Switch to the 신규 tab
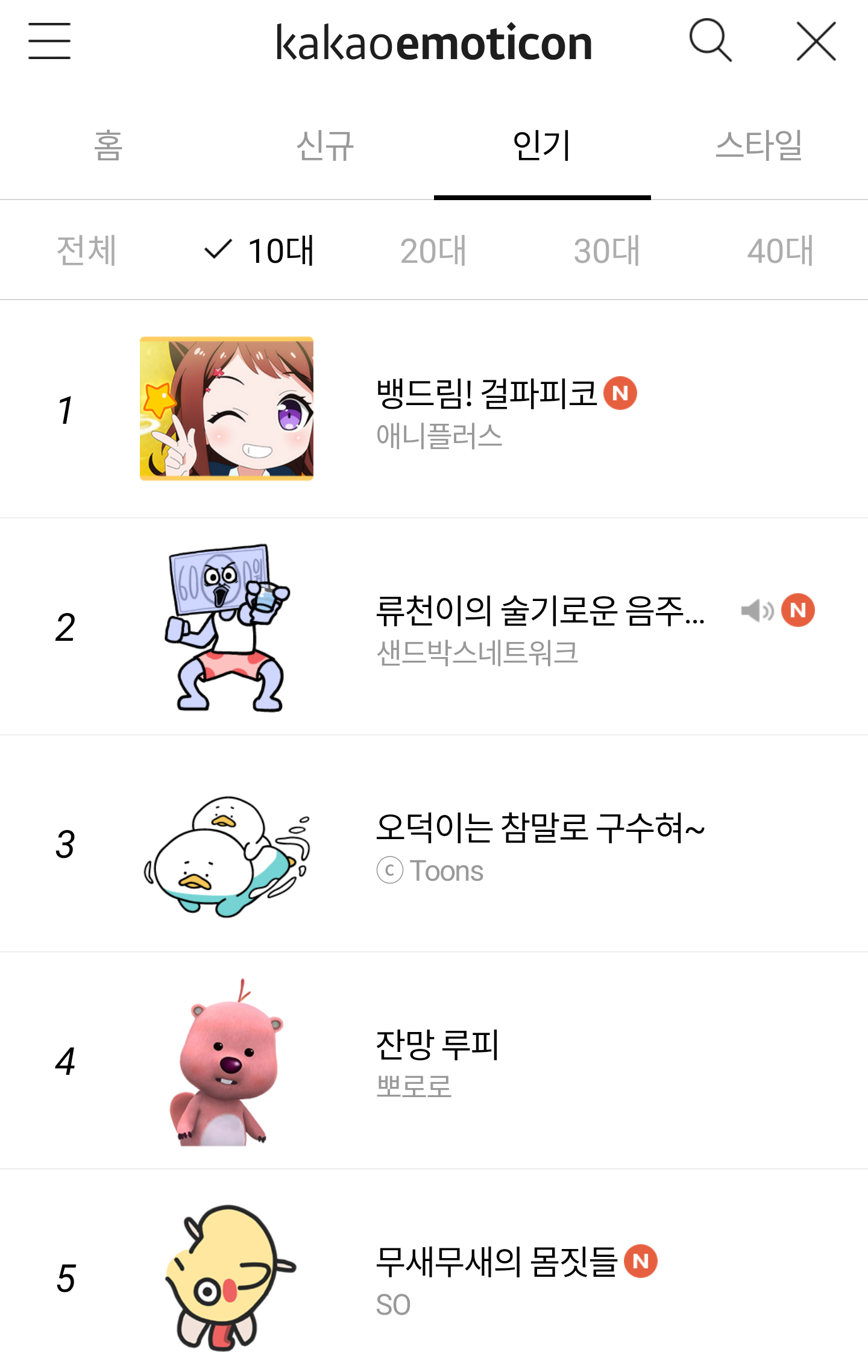The width and height of the screenshot is (868, 1372). [325, 146]
